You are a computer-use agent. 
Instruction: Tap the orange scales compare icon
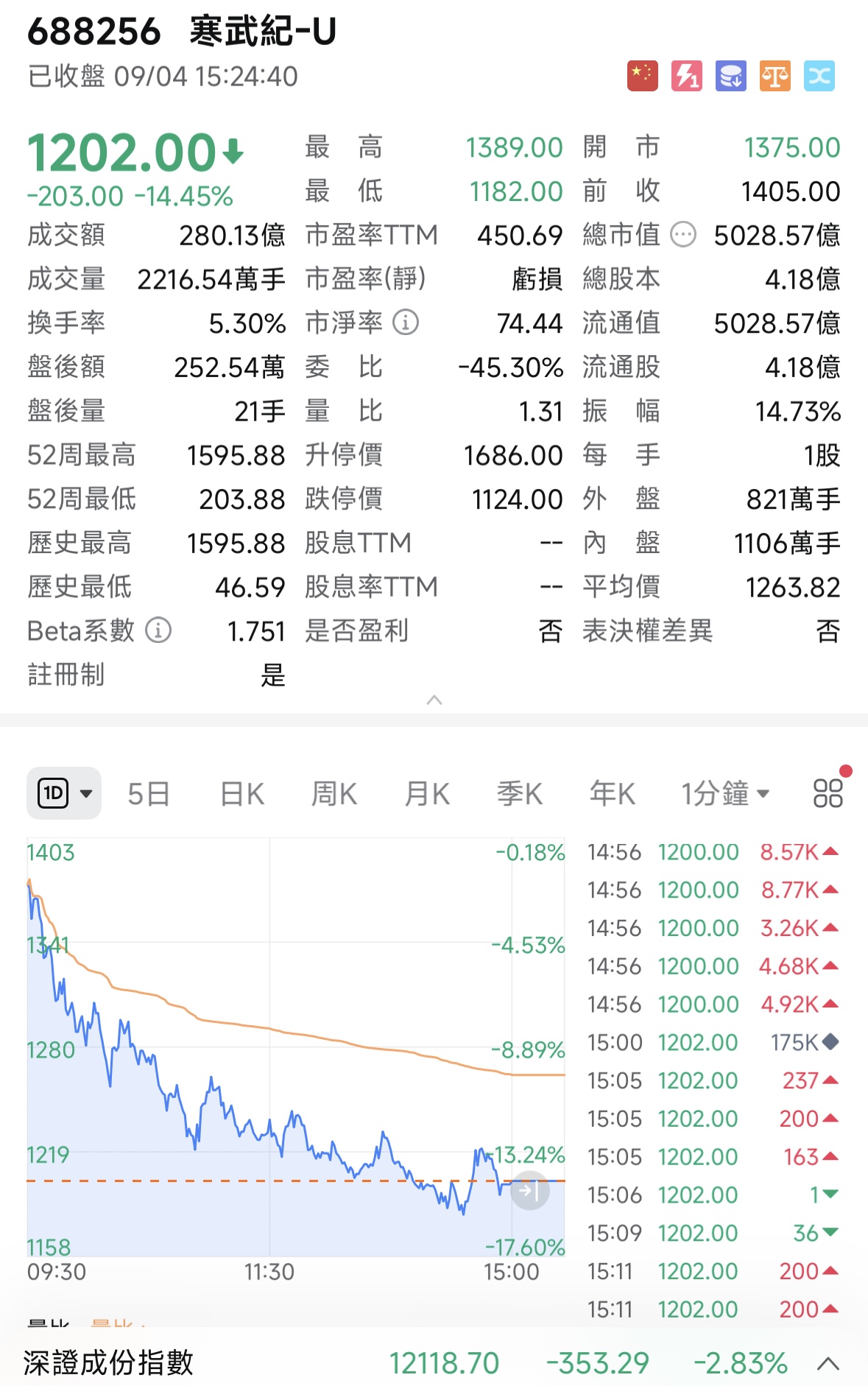[x=775, y=76]
